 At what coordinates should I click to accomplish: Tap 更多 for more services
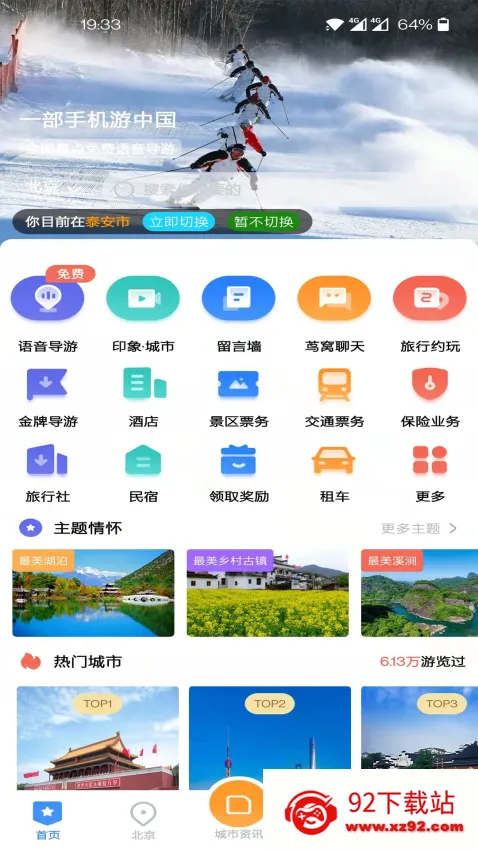tap(430, 473)
